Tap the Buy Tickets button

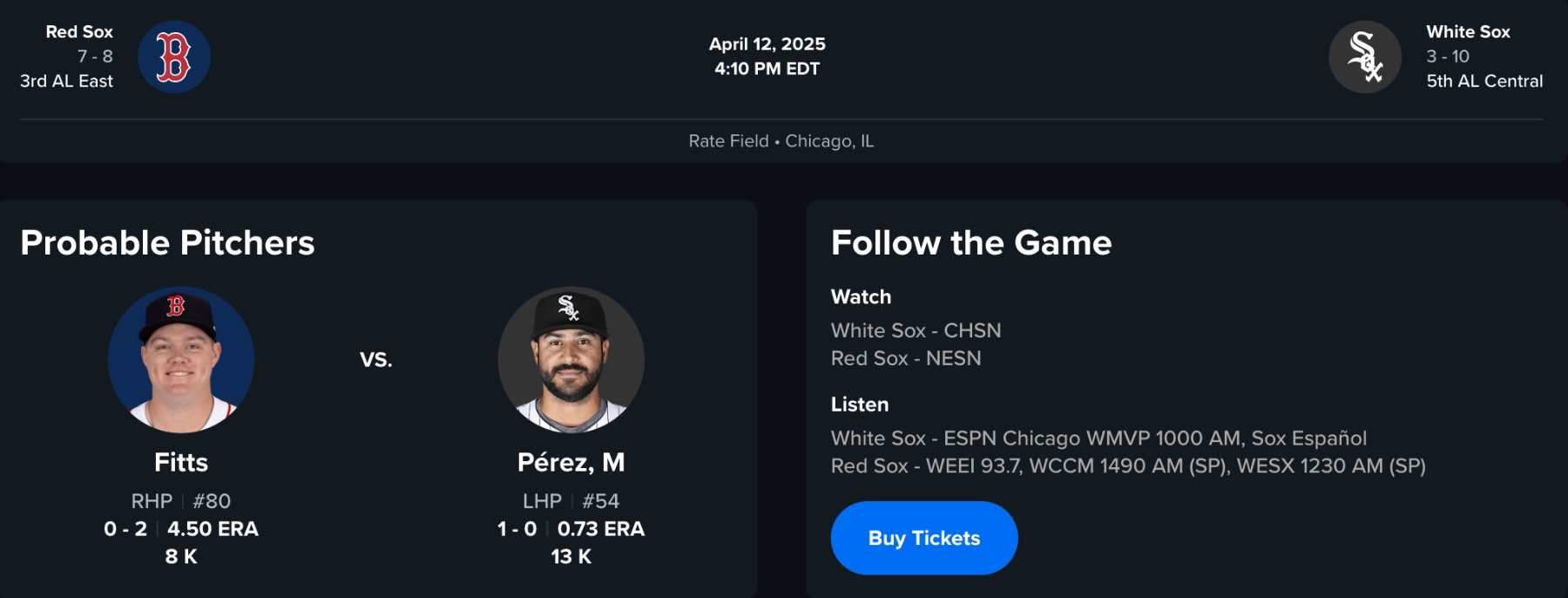pyautogui.click(x=923, y=538)
